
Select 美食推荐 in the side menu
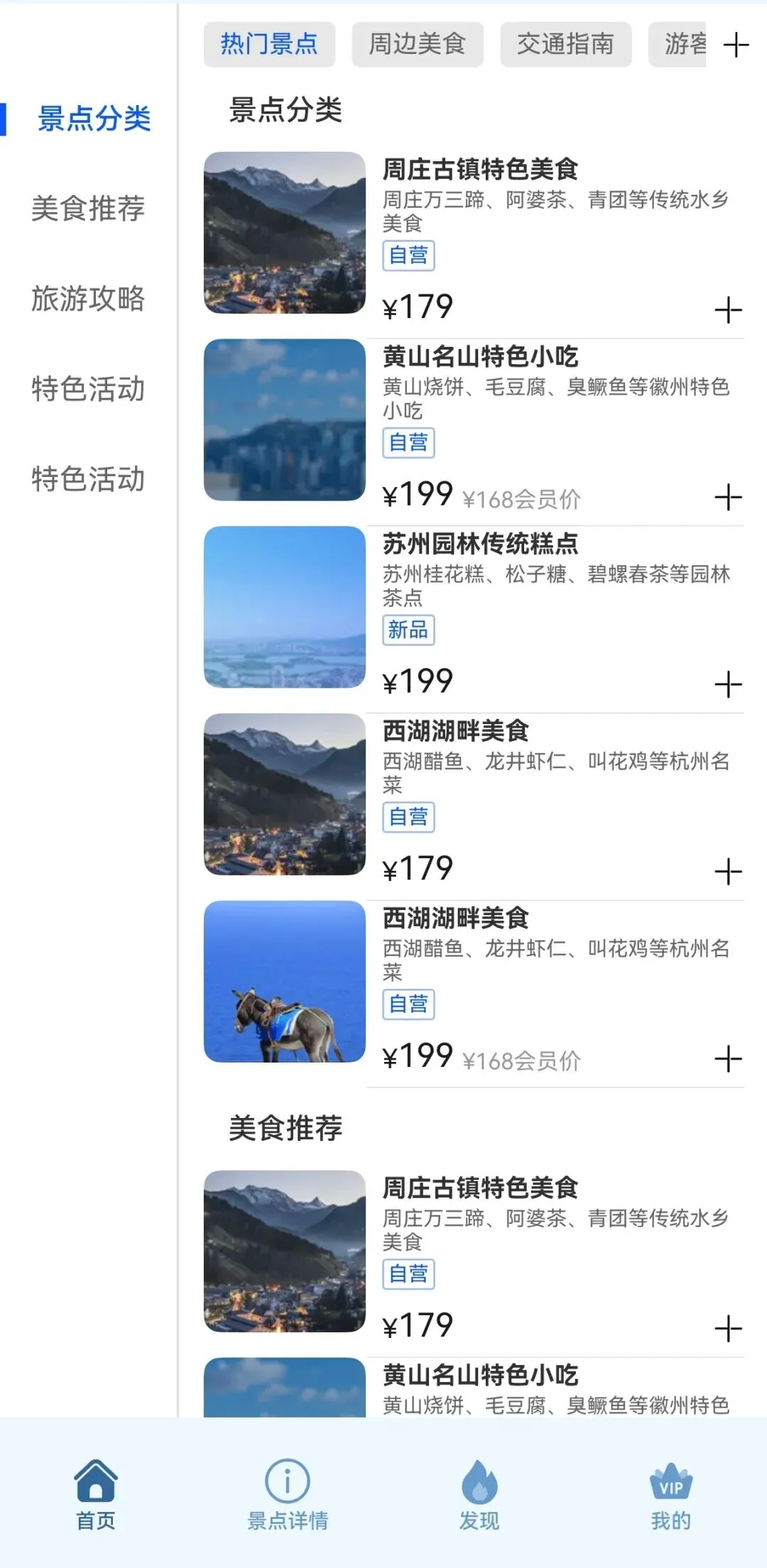88,208
